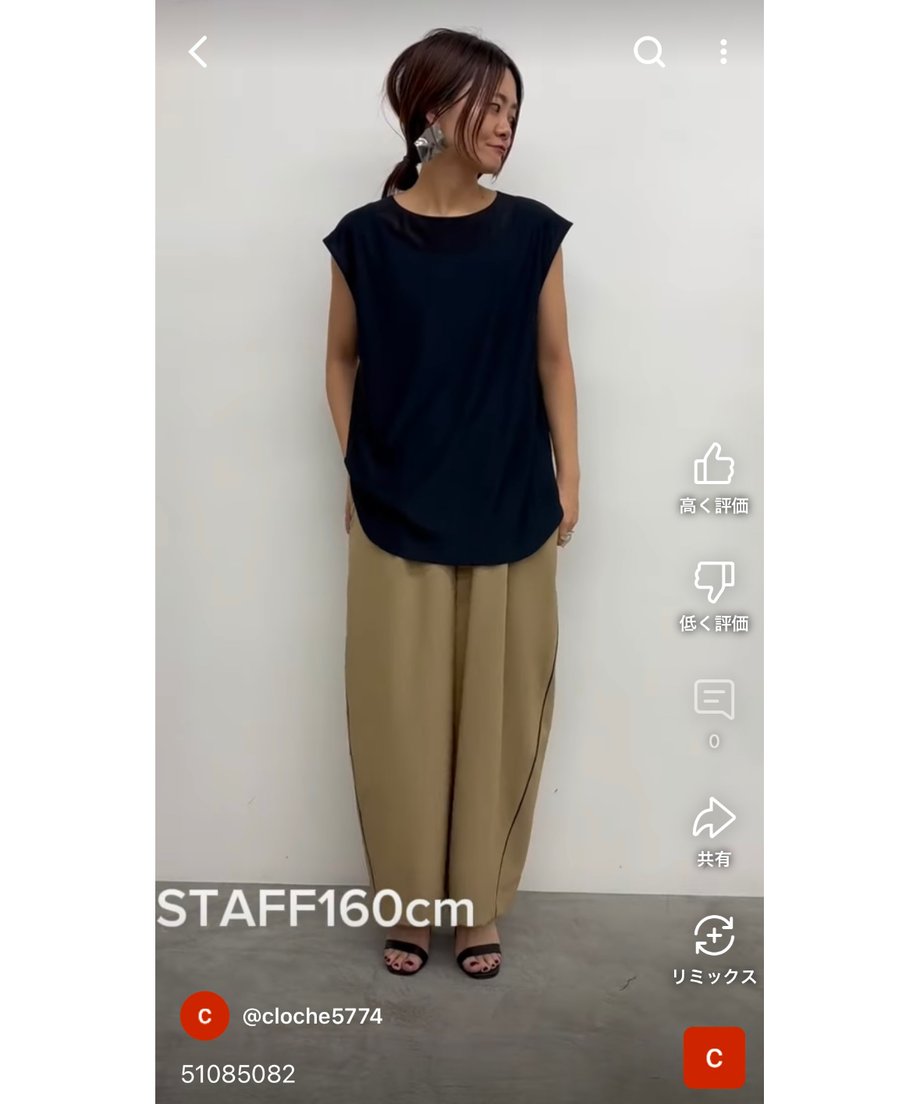The width and height of the screenshot is (920, 1104).
Task: Open search from the top bar
Action: pyautogui.click(x=649, y=52)
